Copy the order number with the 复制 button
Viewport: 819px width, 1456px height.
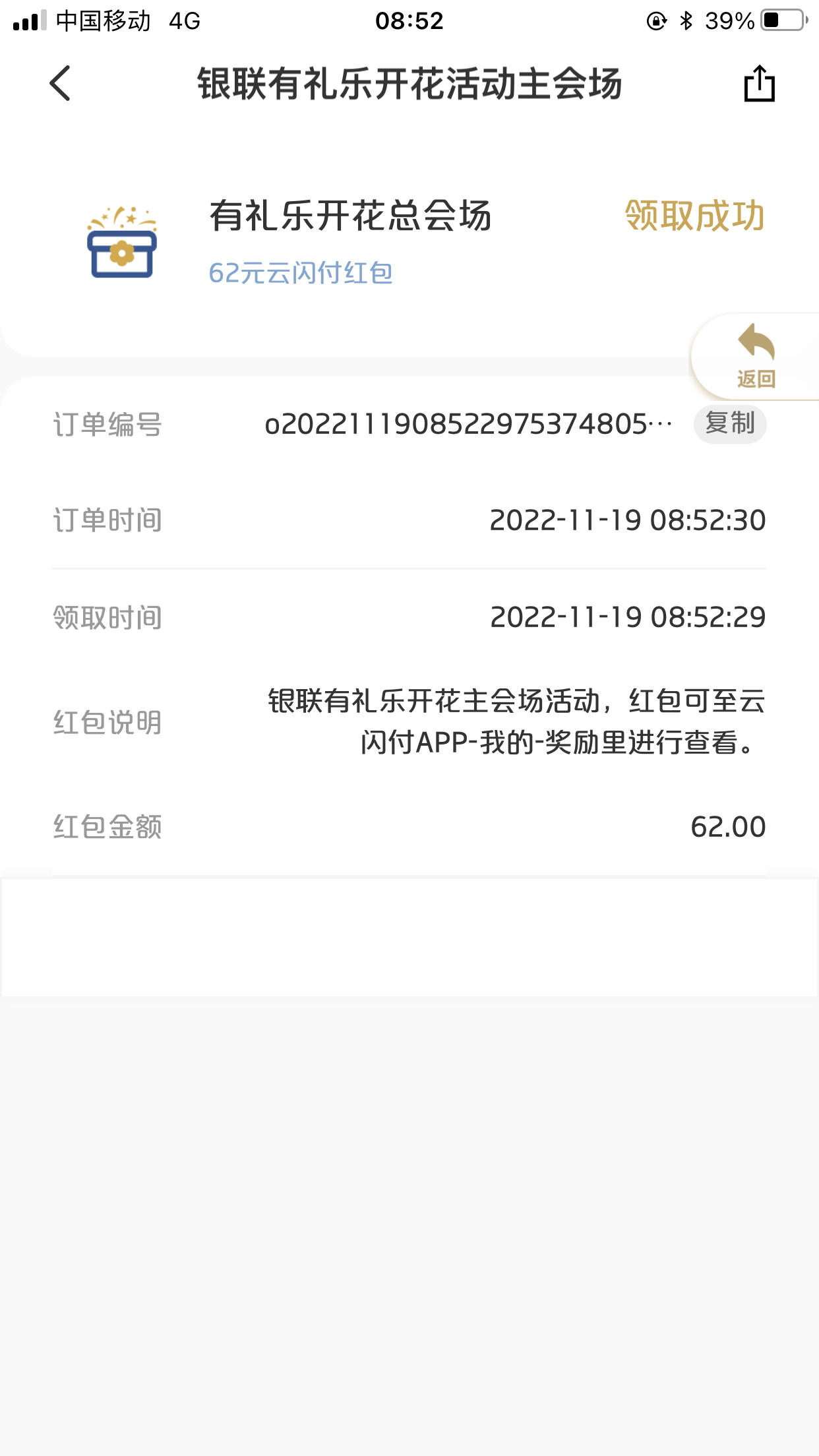tap(730, 423)
